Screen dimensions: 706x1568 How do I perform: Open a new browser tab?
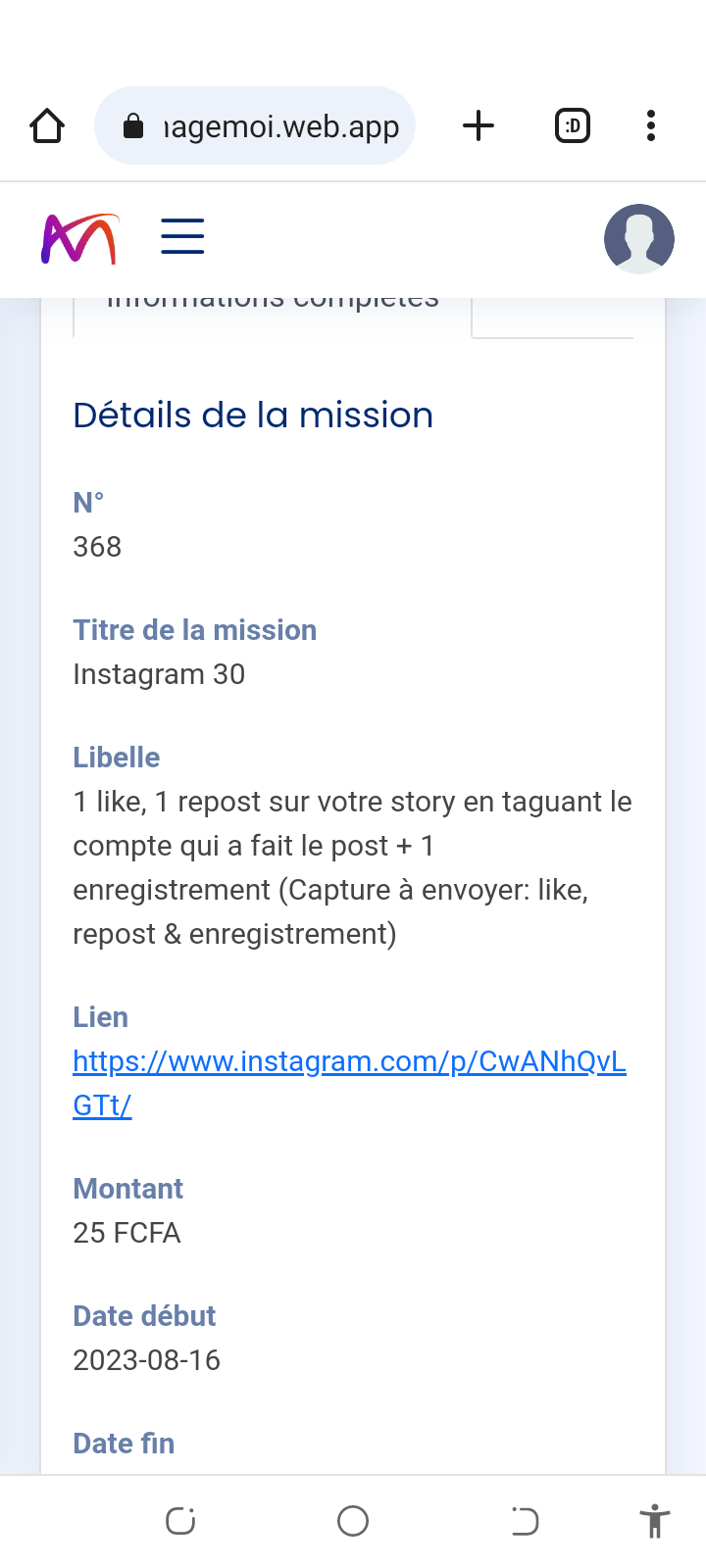point(479,125)
